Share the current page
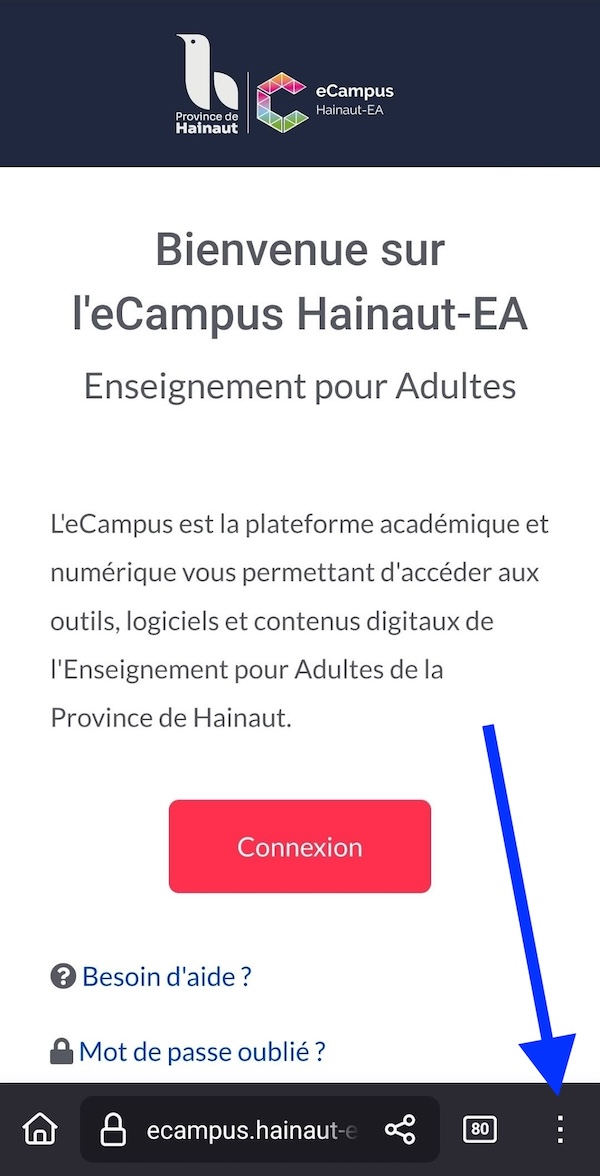 pyautogui.click(x=400, y=1129)
